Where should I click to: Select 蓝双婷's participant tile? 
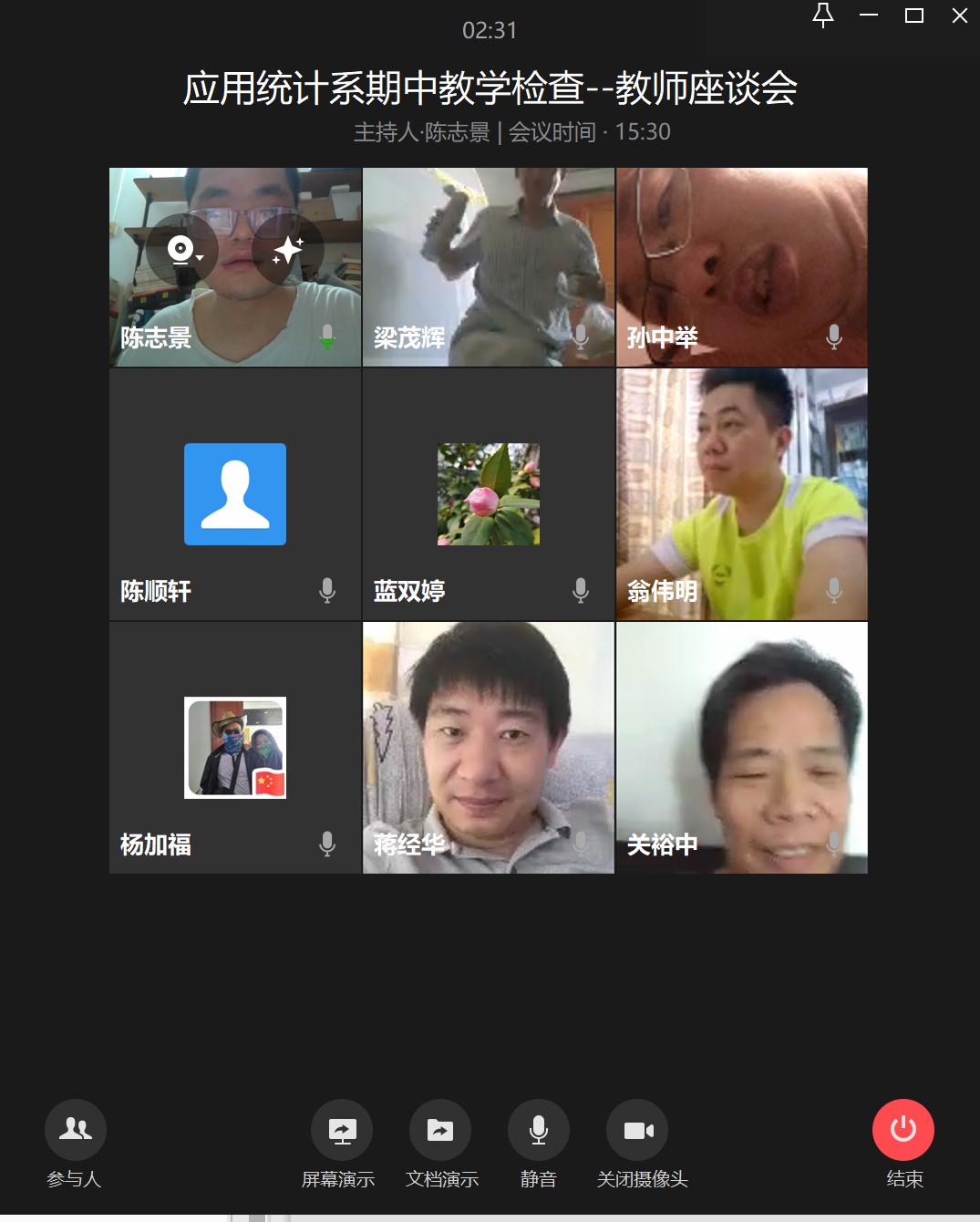[x=489, y=494]
